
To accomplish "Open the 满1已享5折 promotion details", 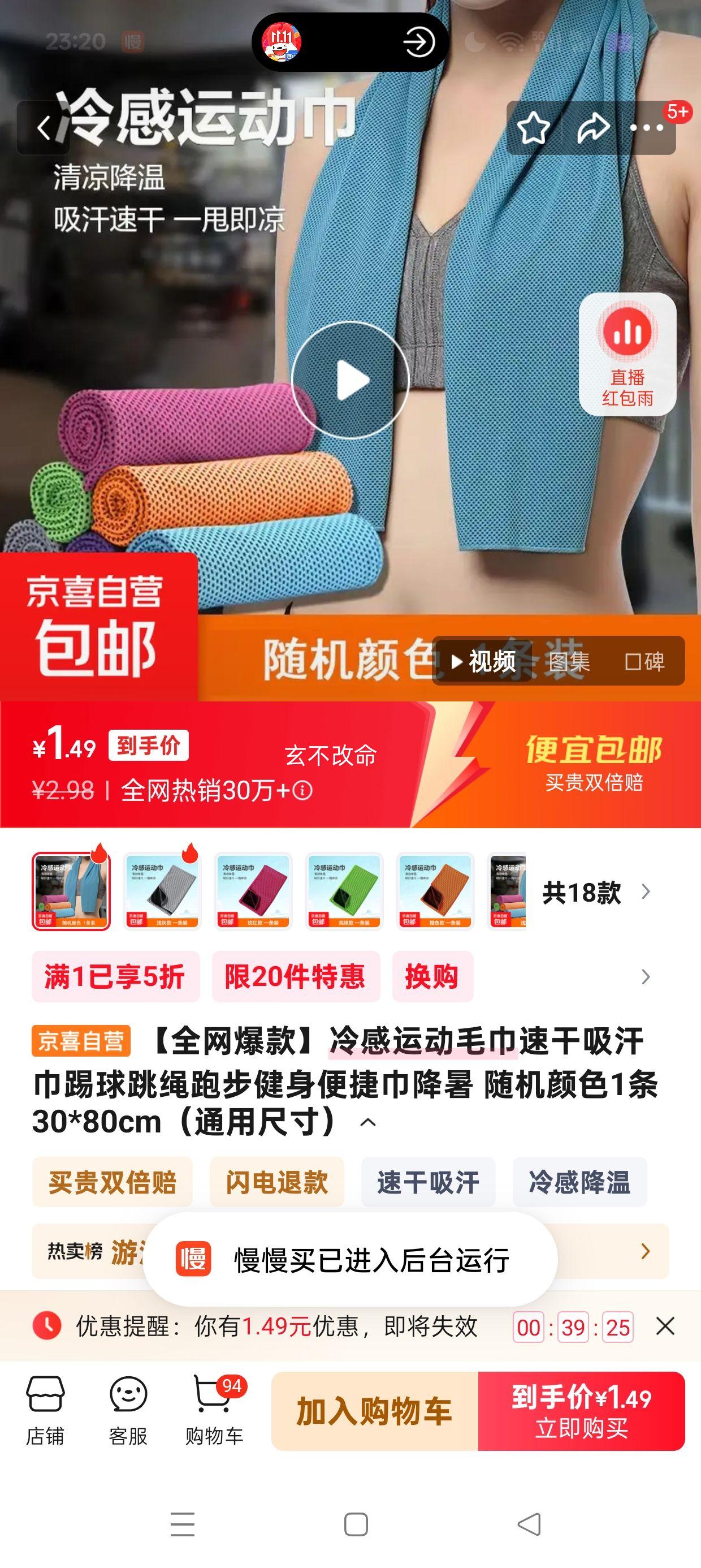I will [x=116, y=977].
